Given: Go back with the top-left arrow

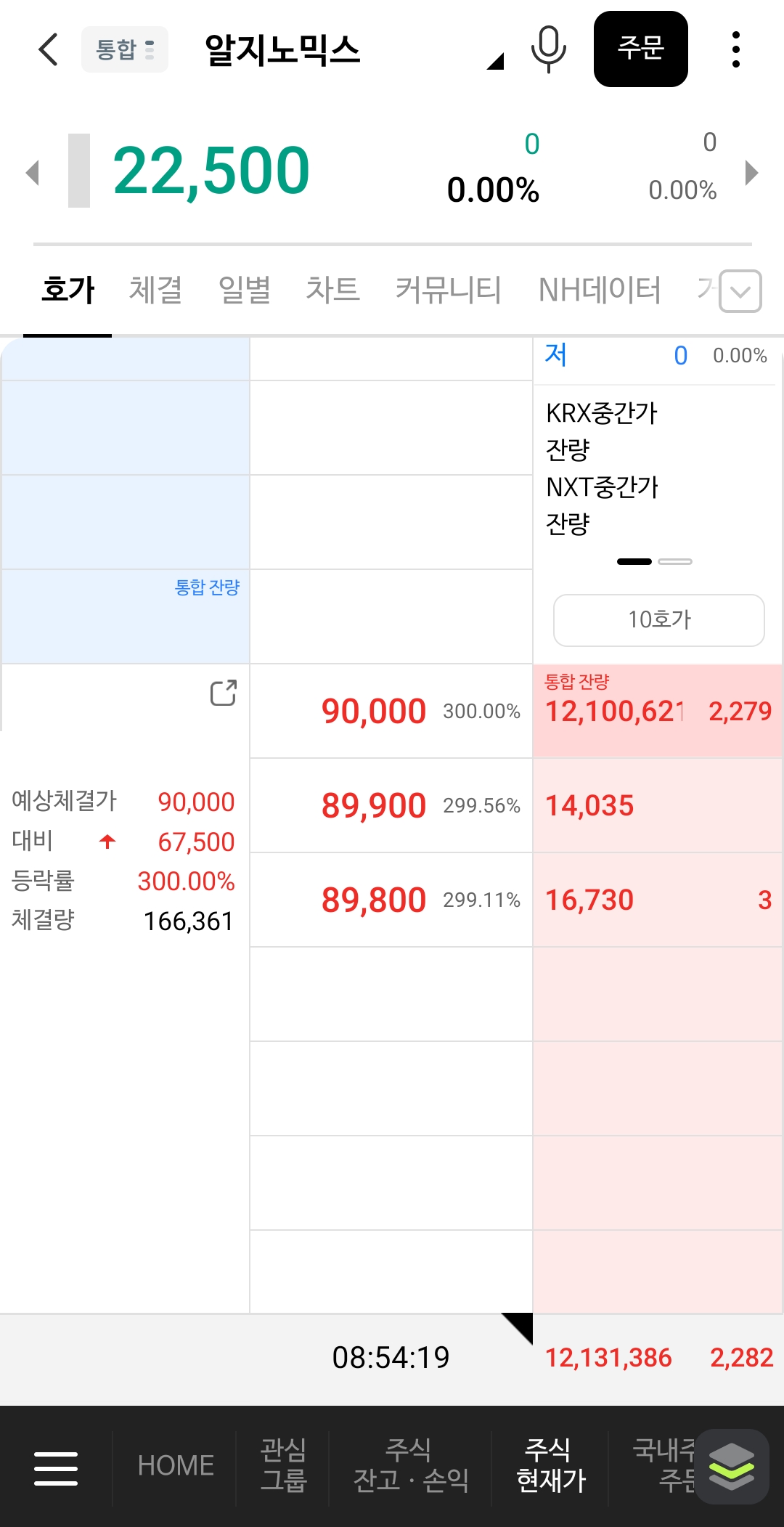Looking at the screenshot, I should point(48,49).
